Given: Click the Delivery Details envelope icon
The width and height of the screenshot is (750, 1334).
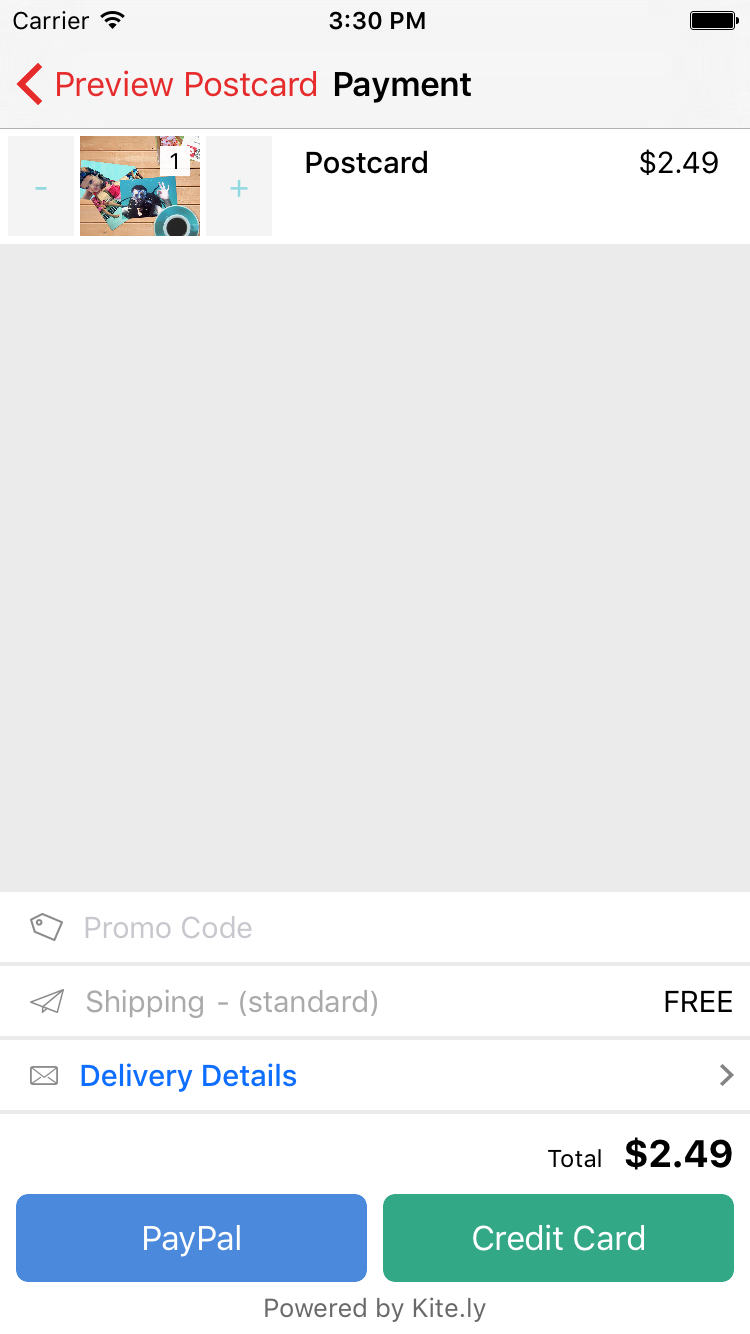Looking at the screenshot, I should [46, 1075].
